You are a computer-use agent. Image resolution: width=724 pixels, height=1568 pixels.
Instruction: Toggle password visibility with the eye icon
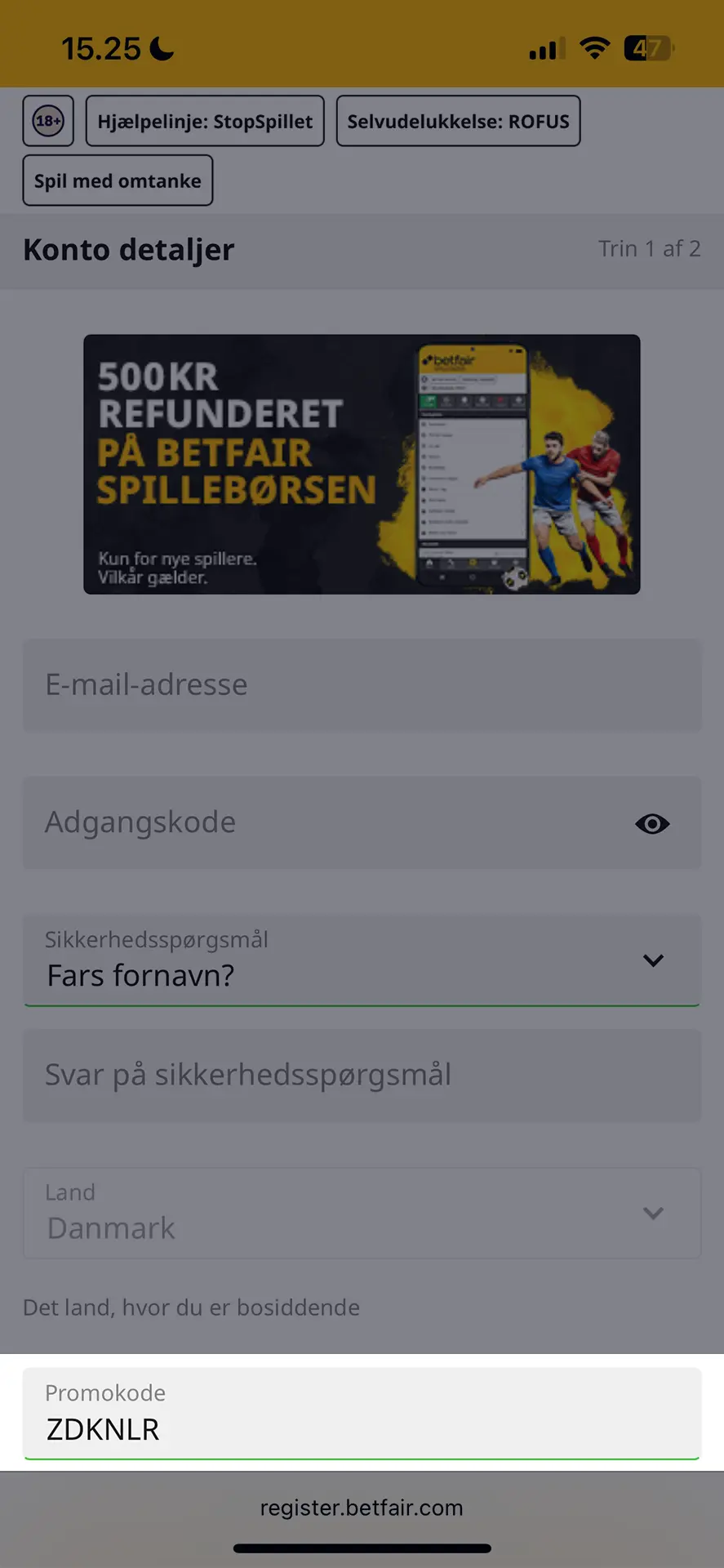coord(651,823)
